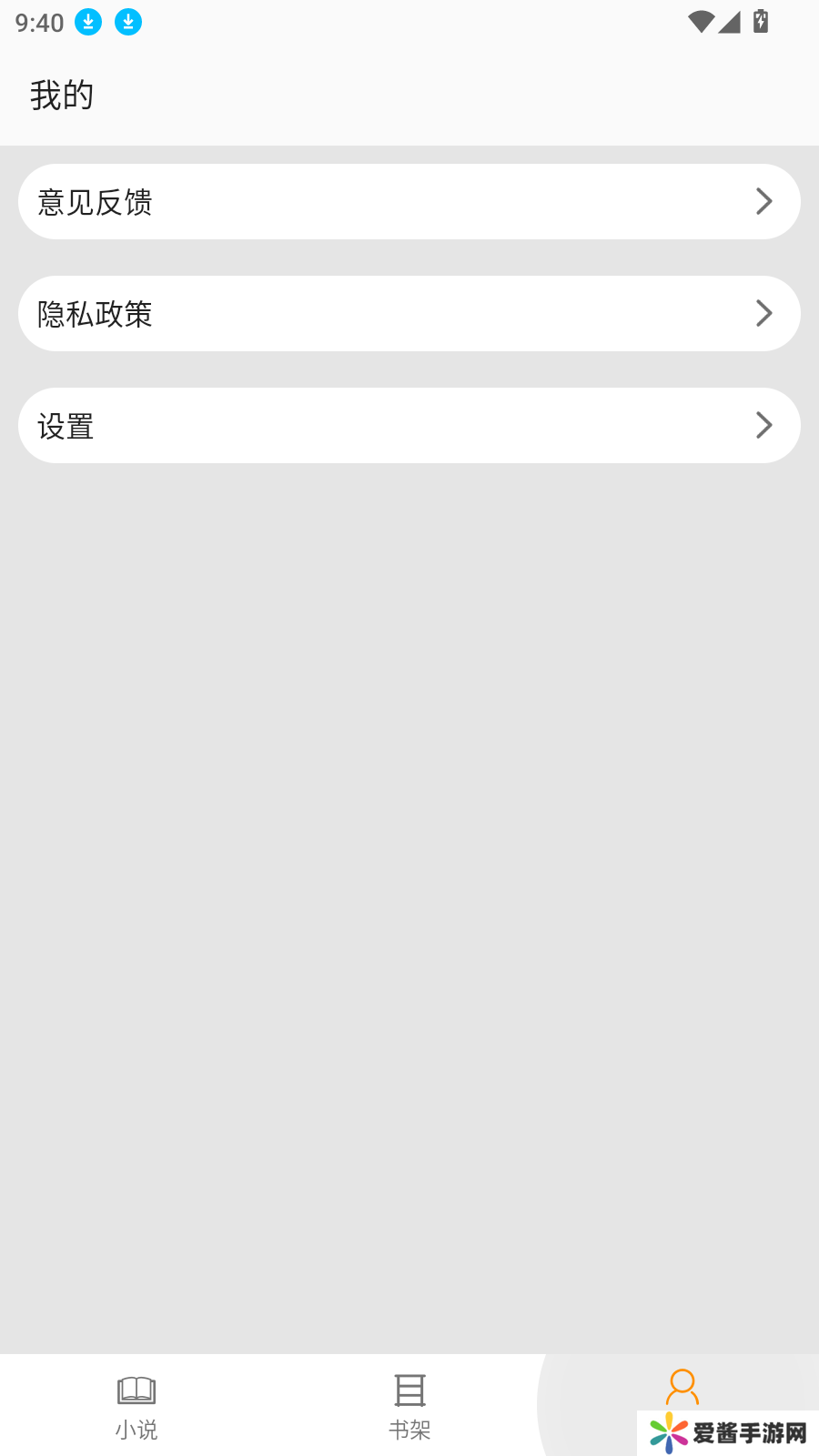The image size is (819, 1456).
Task: Open the 设置 settings row
Action: pyautogui.click(x=409, y=426)
